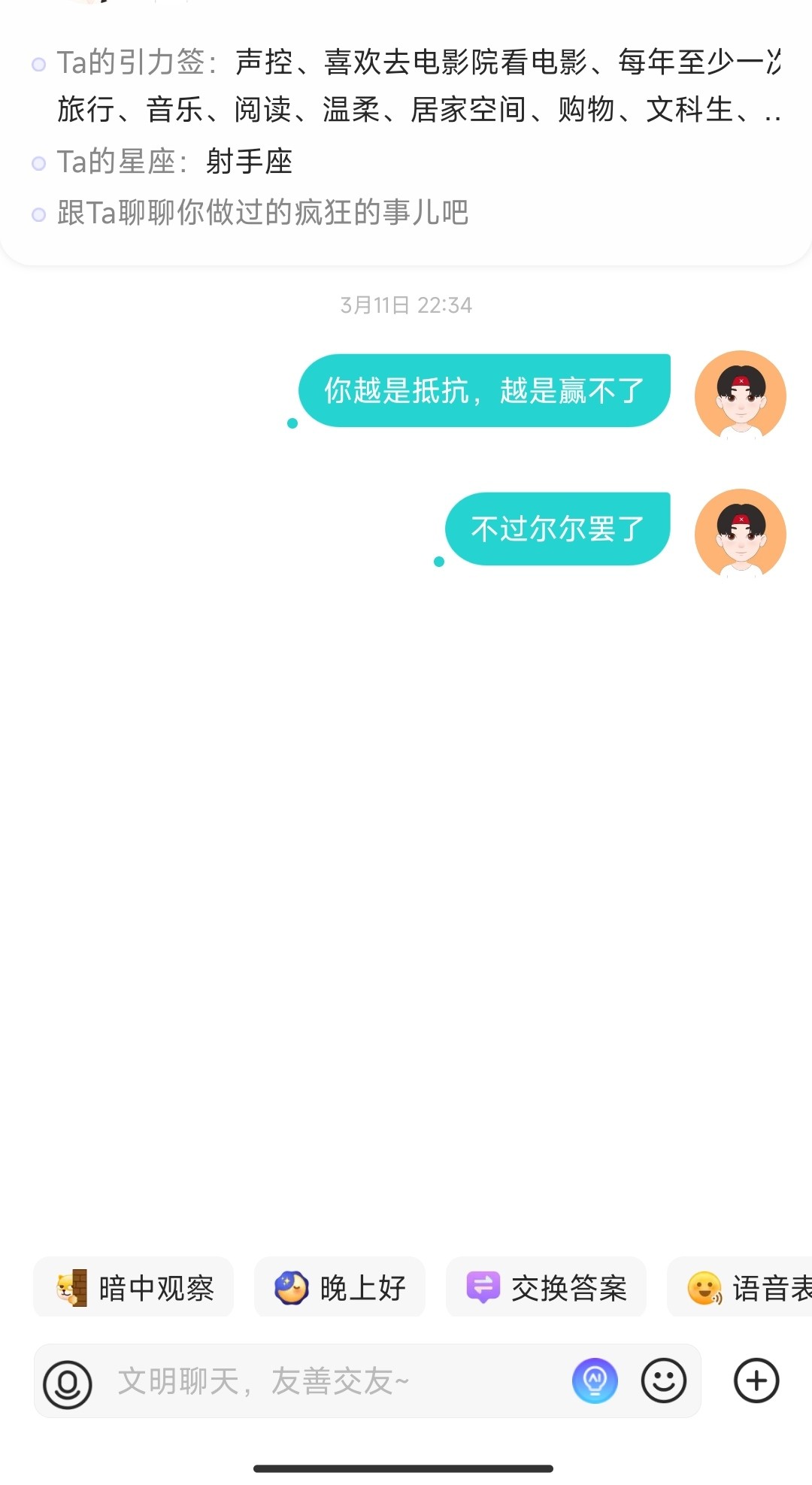Tap the 交换答案 chip
Image resolution: width=812 pixels, height=1485 pixels.
point(546,1287)
